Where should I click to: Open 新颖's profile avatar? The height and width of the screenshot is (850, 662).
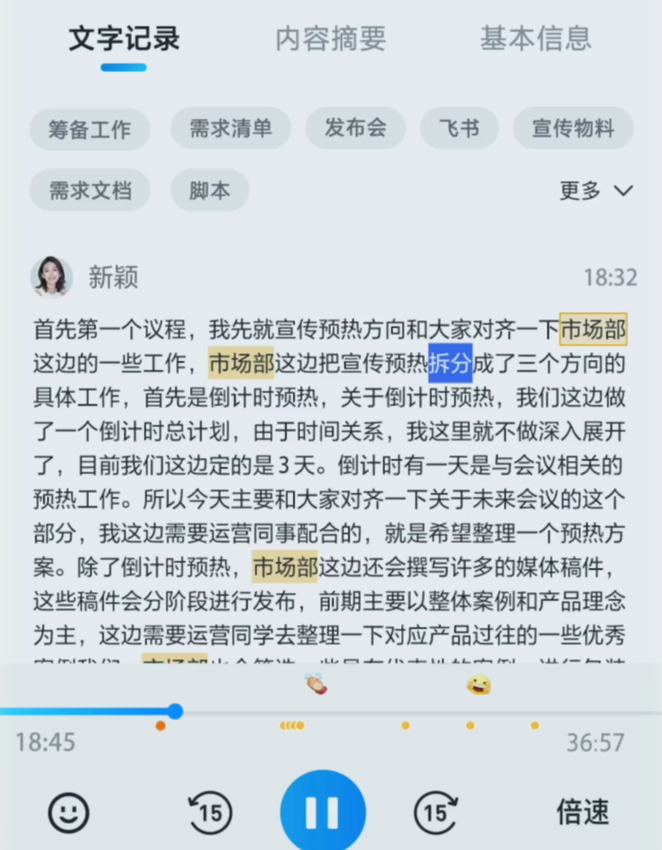point(51,277)
